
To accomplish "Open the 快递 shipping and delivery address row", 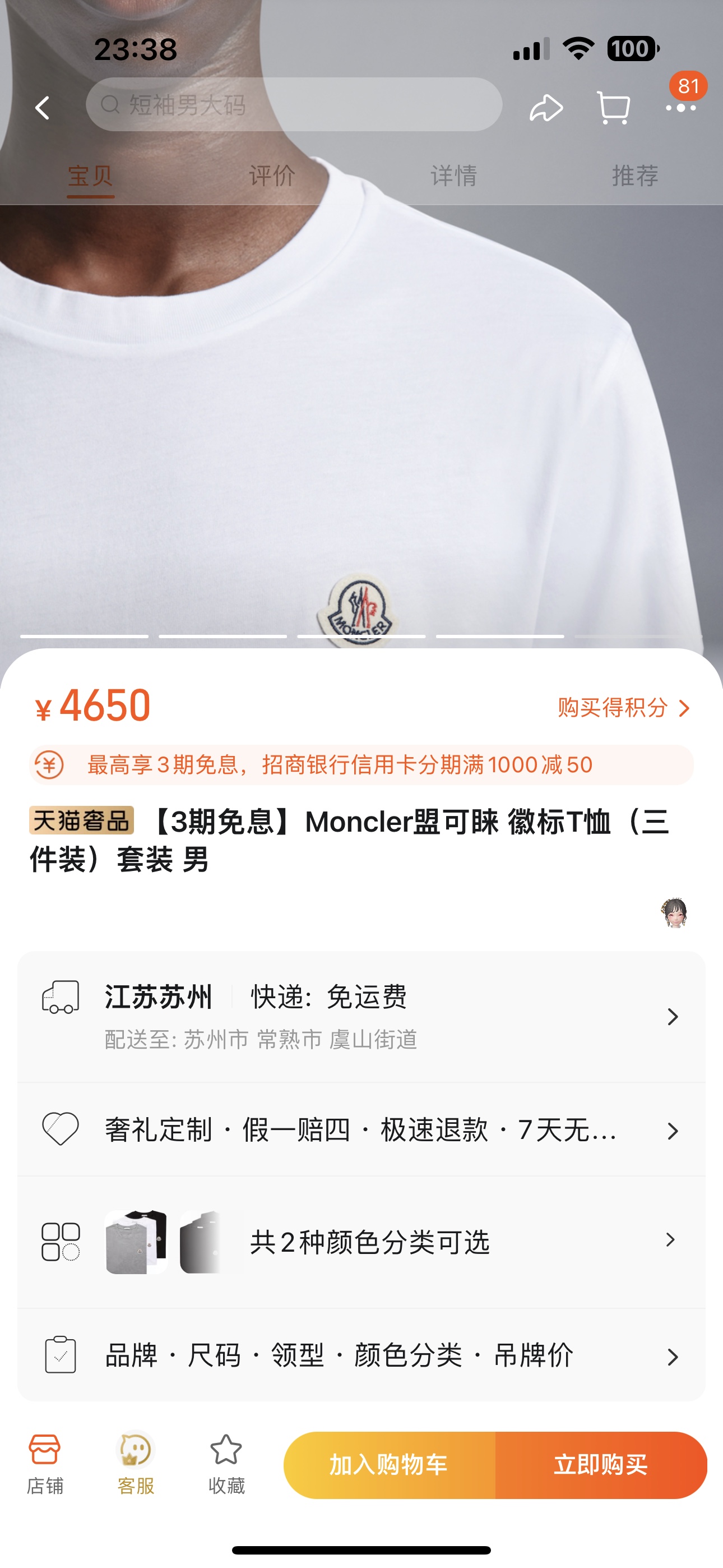I will (361, 1015).
